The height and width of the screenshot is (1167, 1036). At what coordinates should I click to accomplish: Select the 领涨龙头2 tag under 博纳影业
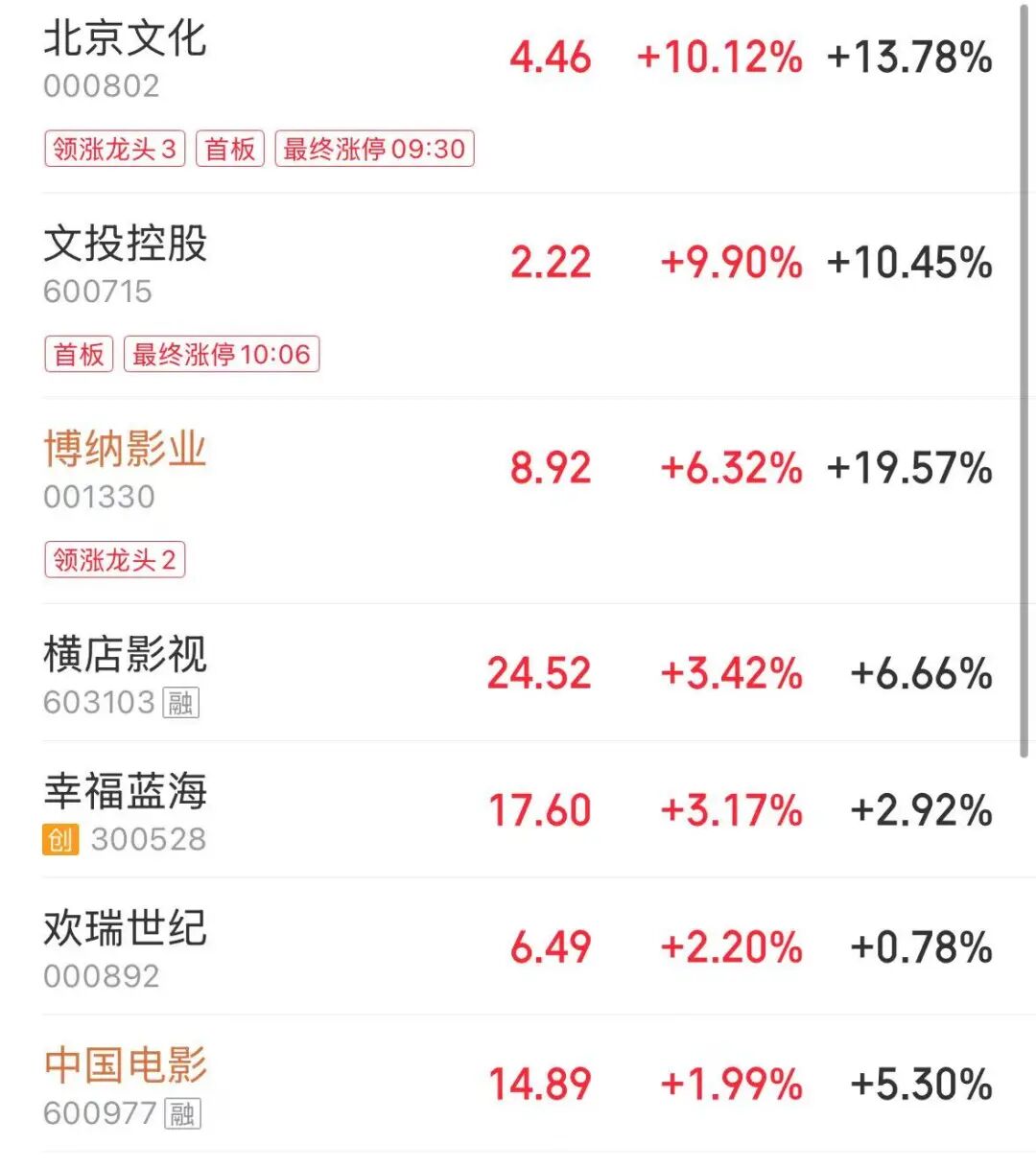click(x=115, y=559)
